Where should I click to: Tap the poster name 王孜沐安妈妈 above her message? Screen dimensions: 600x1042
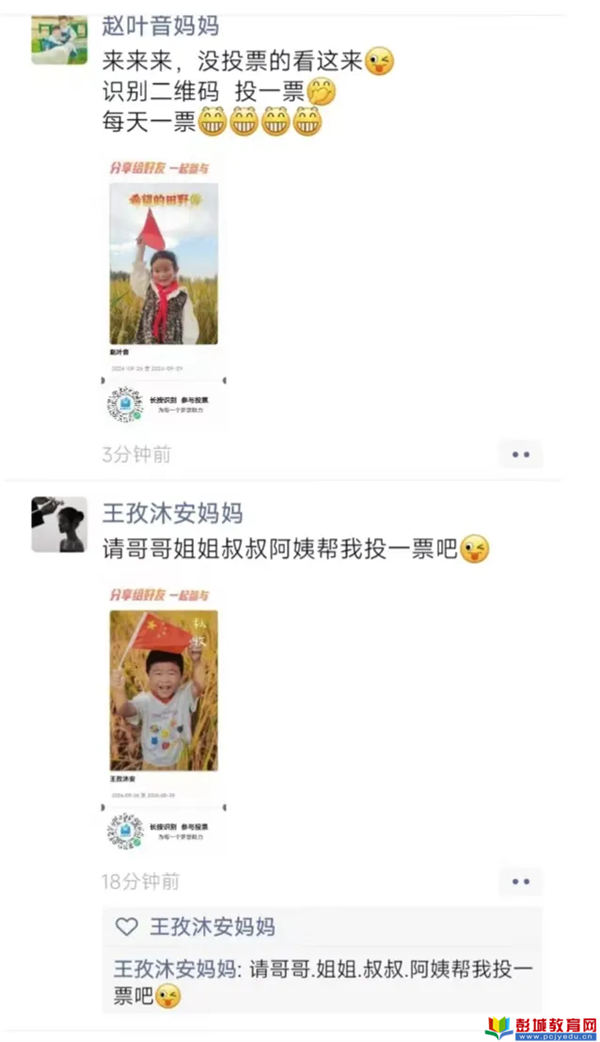tap(172, 514)
